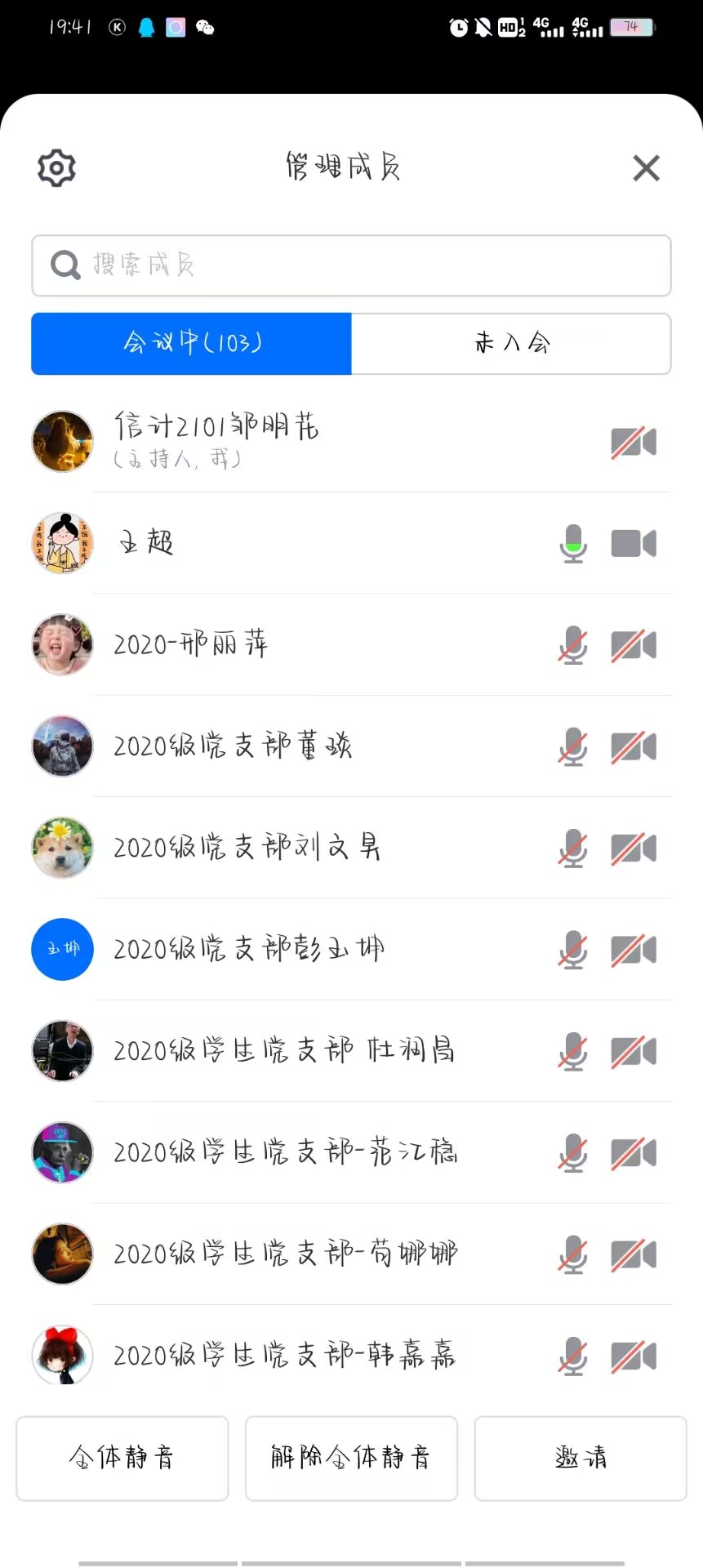Tap the camera icon for 2020级学生院支部-韩嘉嘉
Viewport: 703px width, 1568px height.
[x=634, y=1356]
